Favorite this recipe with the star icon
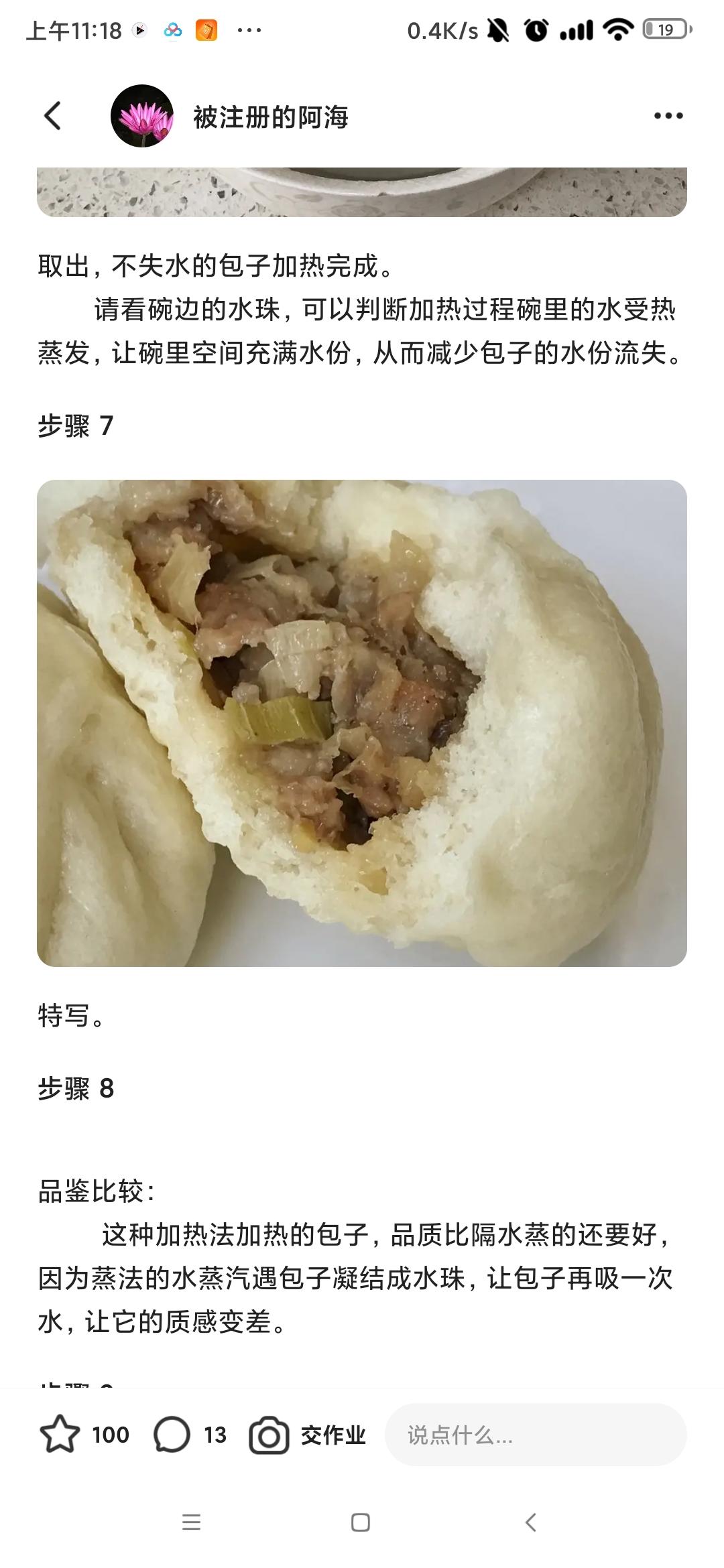 [x=60, y=1434]
